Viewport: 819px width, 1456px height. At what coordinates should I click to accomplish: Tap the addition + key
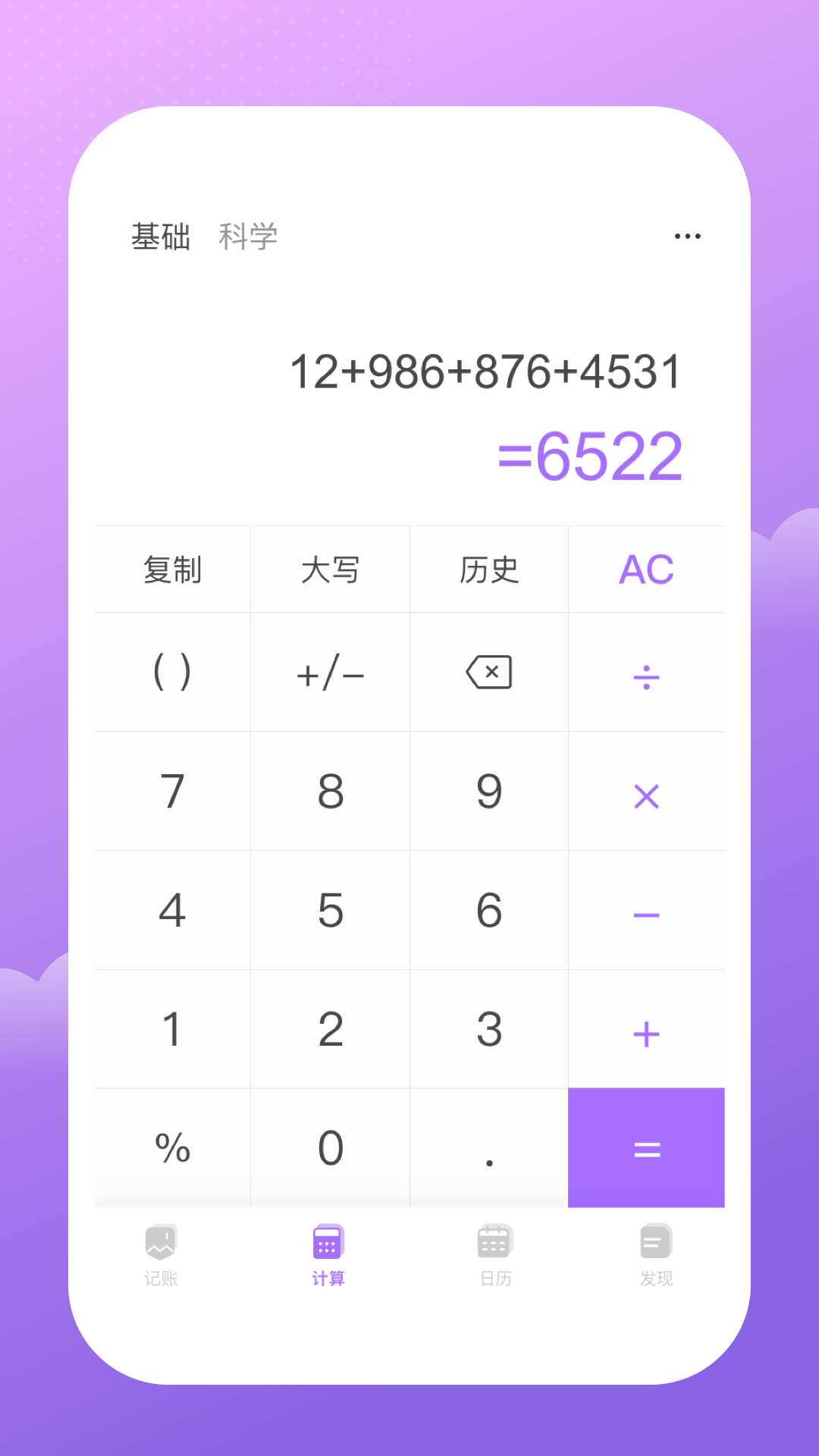(x=646, y=1029)
